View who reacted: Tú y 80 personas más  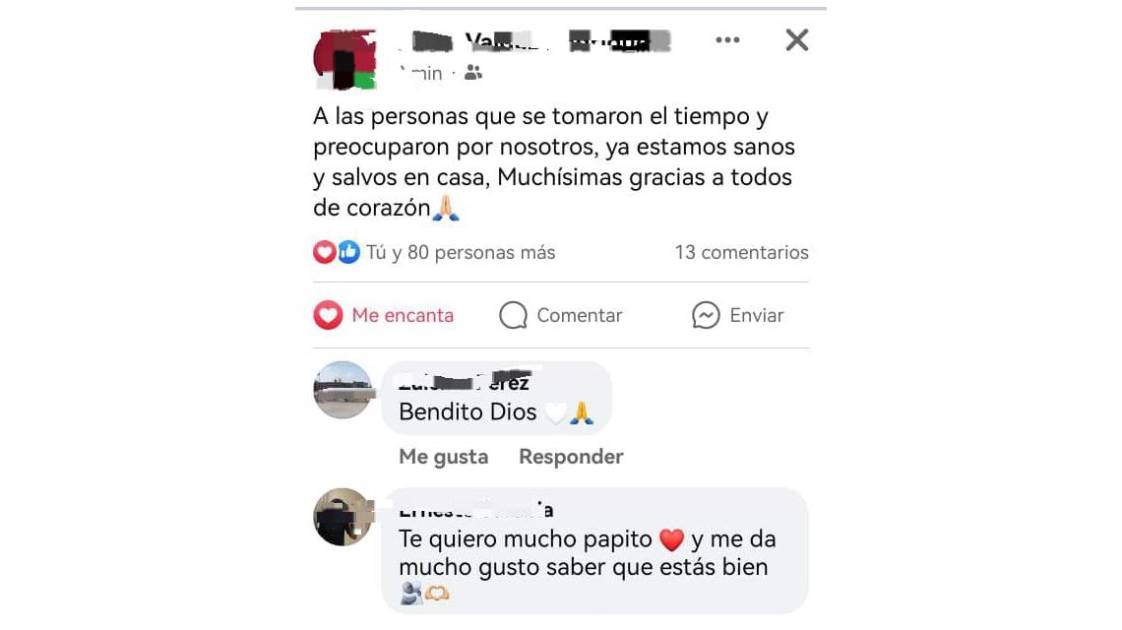tap(460, 253)
